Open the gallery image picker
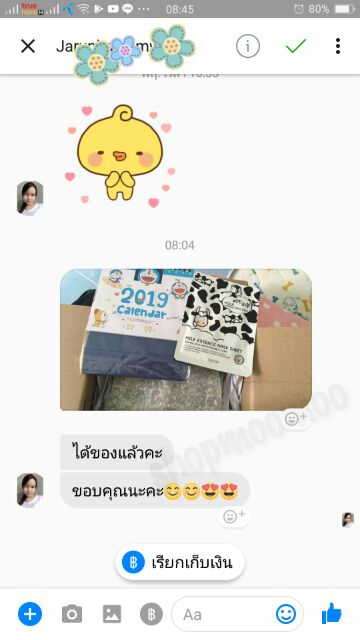This screenshot has height=640, width=360. [x=111, y=614]
